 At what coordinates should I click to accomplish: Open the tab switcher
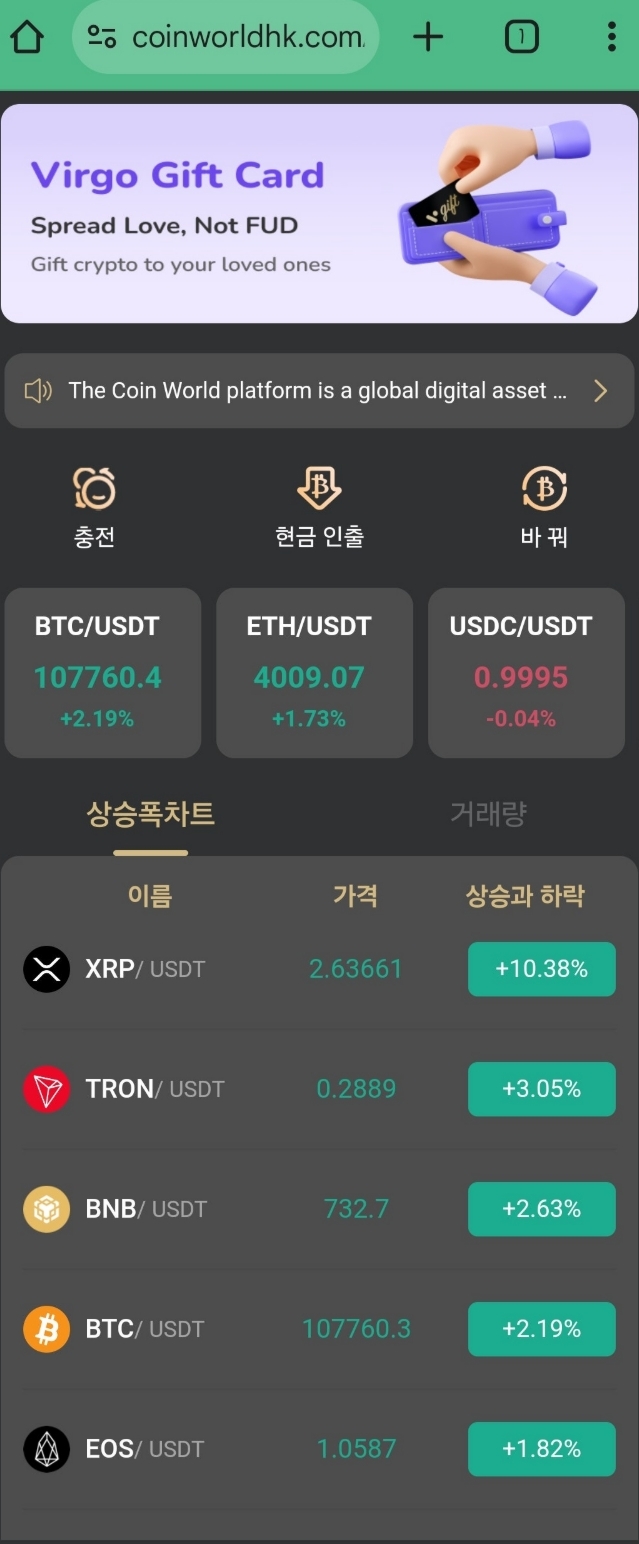pos(521,38)
